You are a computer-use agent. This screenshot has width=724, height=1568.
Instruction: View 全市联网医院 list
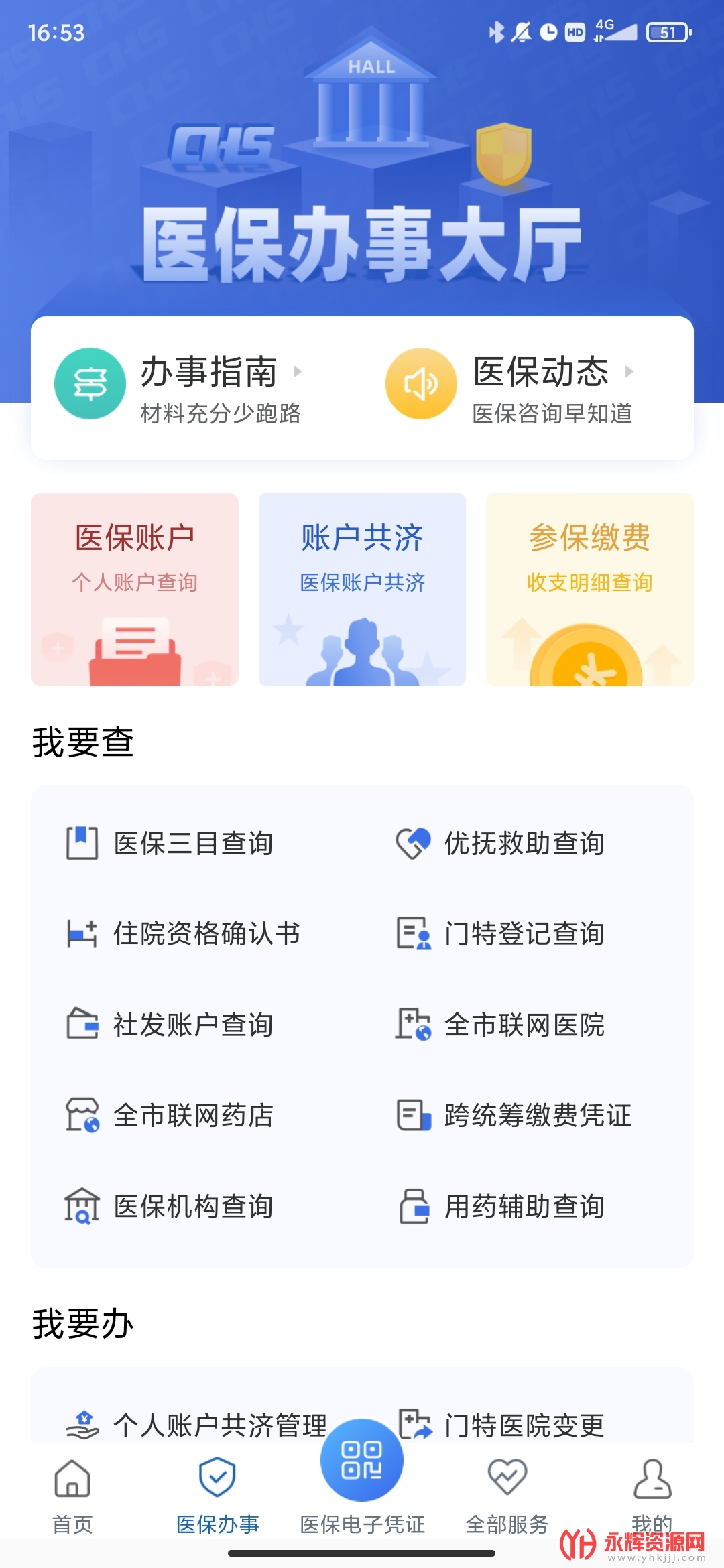[x=524, y=1025]
